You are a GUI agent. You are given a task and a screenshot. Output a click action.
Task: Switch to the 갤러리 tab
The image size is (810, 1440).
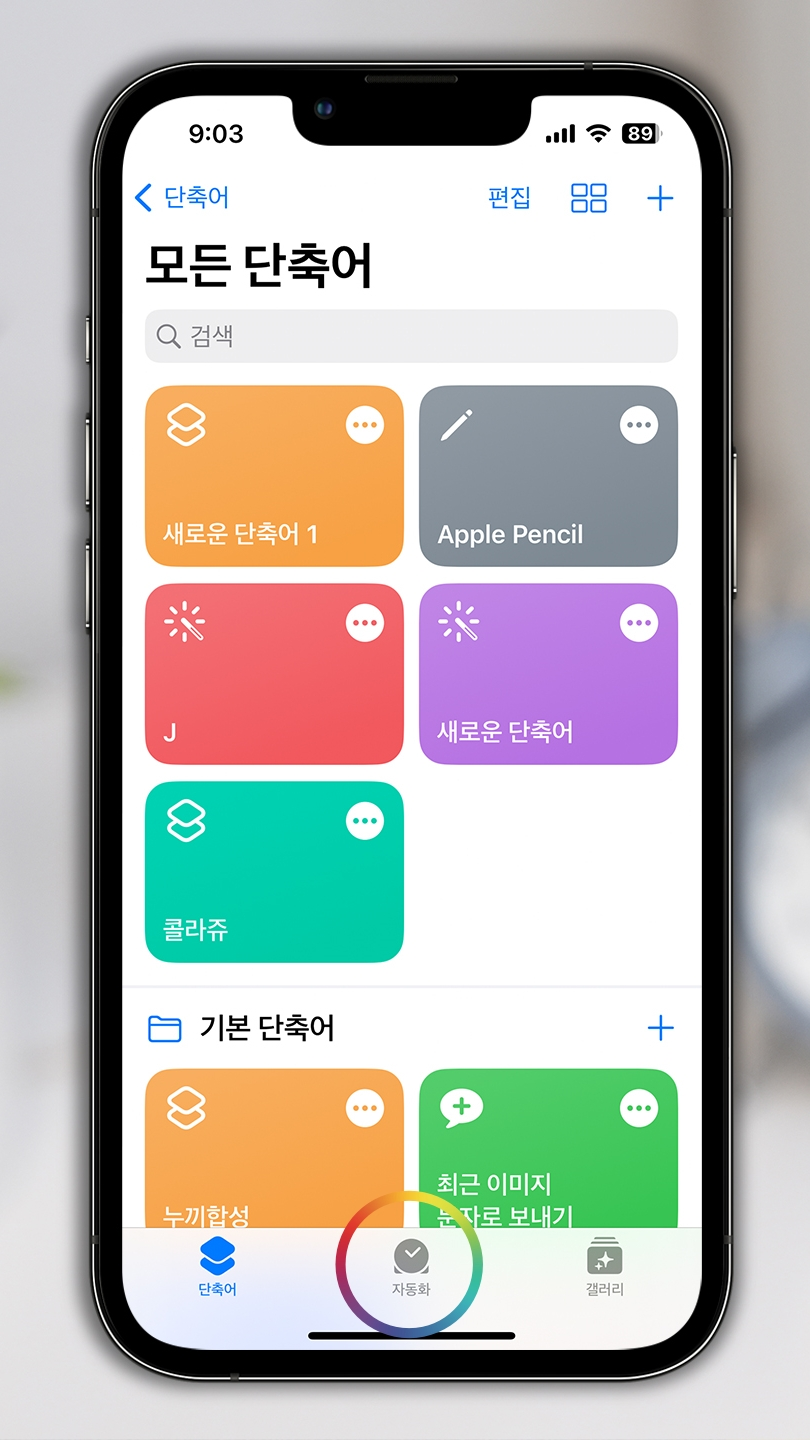[604, 1268]
